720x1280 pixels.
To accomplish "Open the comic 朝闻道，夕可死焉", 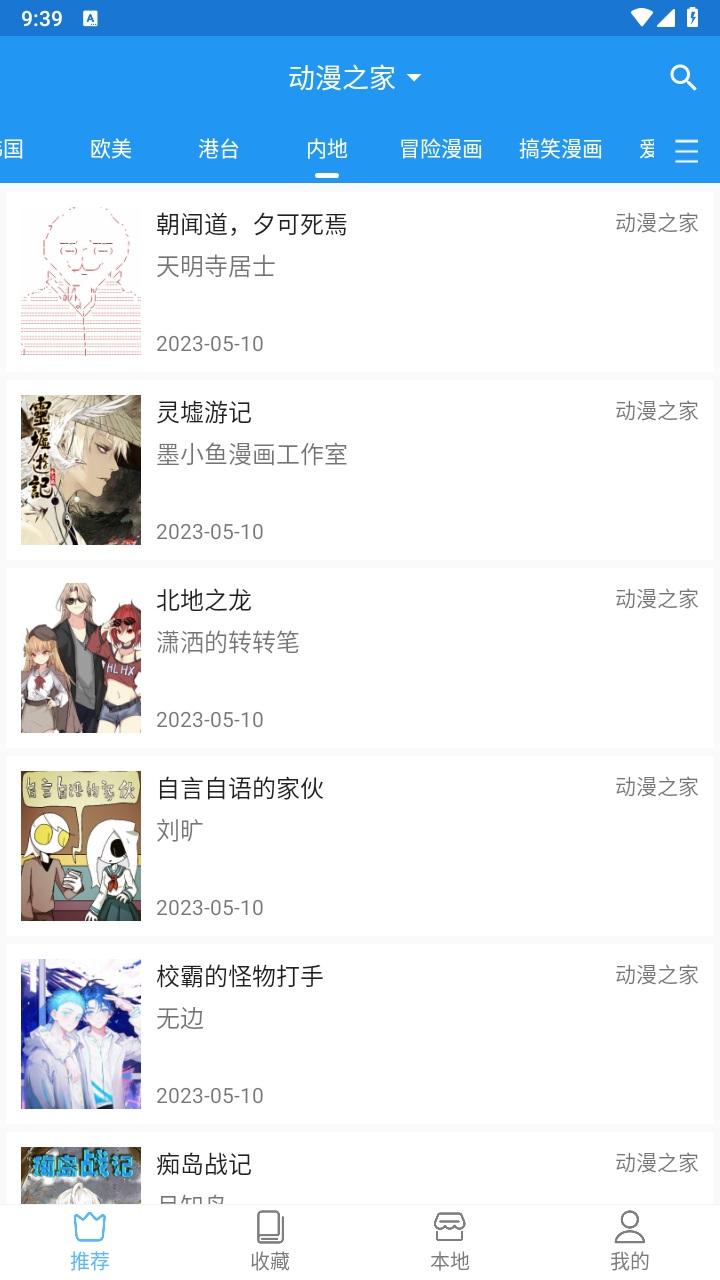I will pos(360,282).
